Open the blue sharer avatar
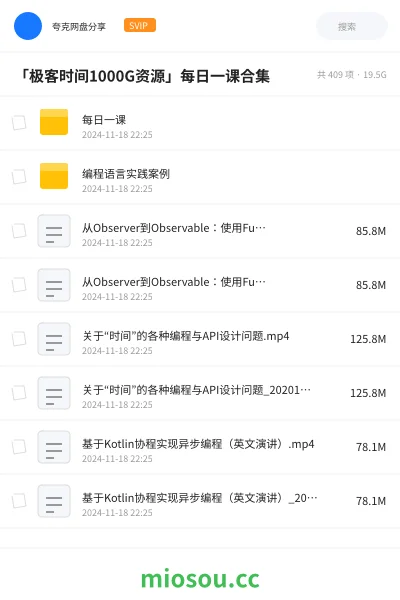400x600 pixels. point(28,26)
